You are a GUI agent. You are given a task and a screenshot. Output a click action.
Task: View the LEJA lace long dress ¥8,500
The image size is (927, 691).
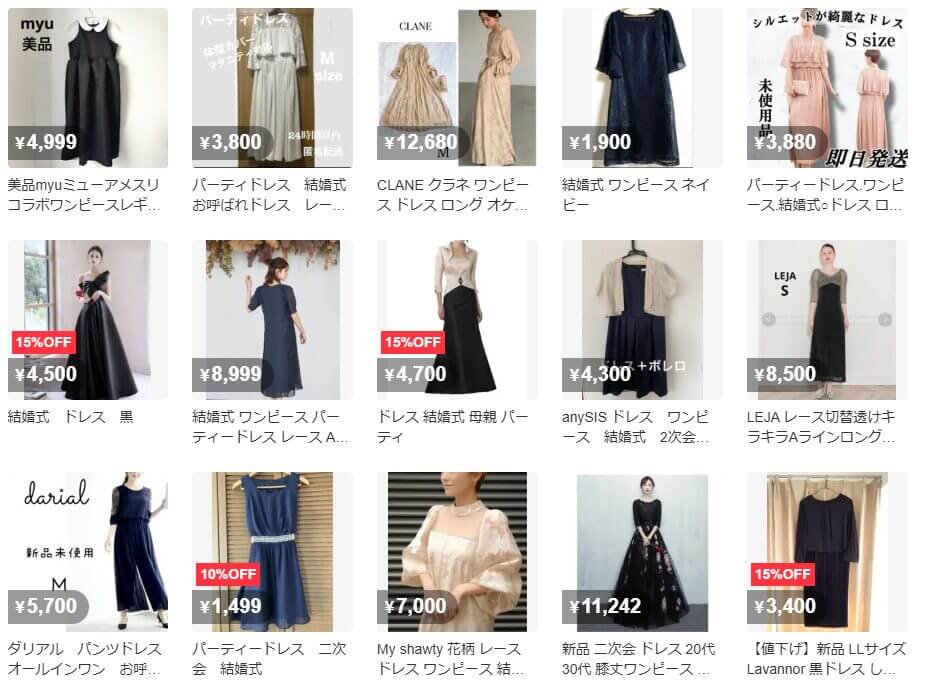coord(827,320)
